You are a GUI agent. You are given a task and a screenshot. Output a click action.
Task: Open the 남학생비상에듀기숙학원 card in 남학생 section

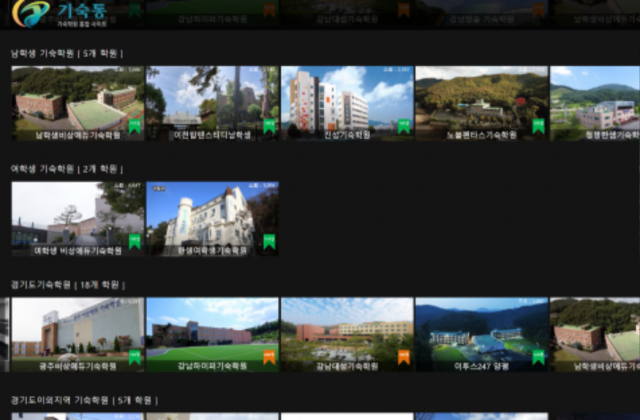(x=77, y=100)
